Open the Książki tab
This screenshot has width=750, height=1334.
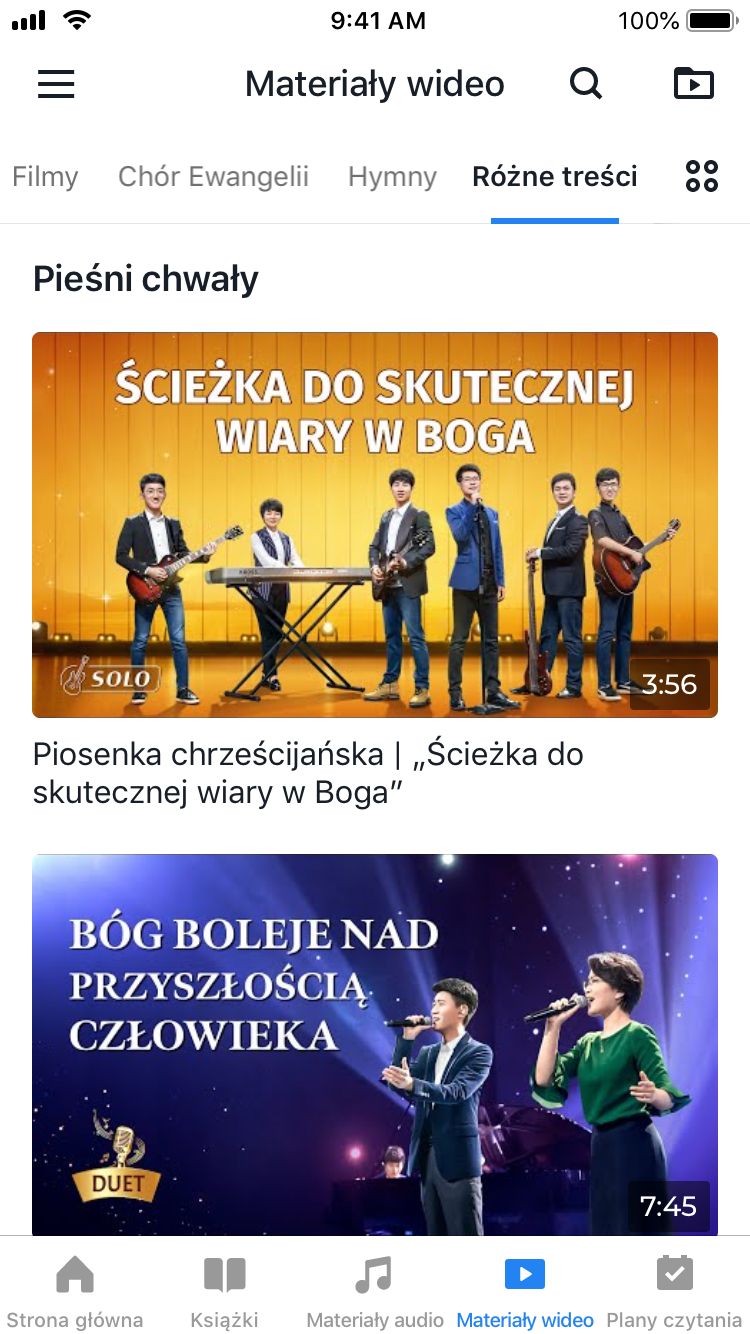(x=225, y=1290)
